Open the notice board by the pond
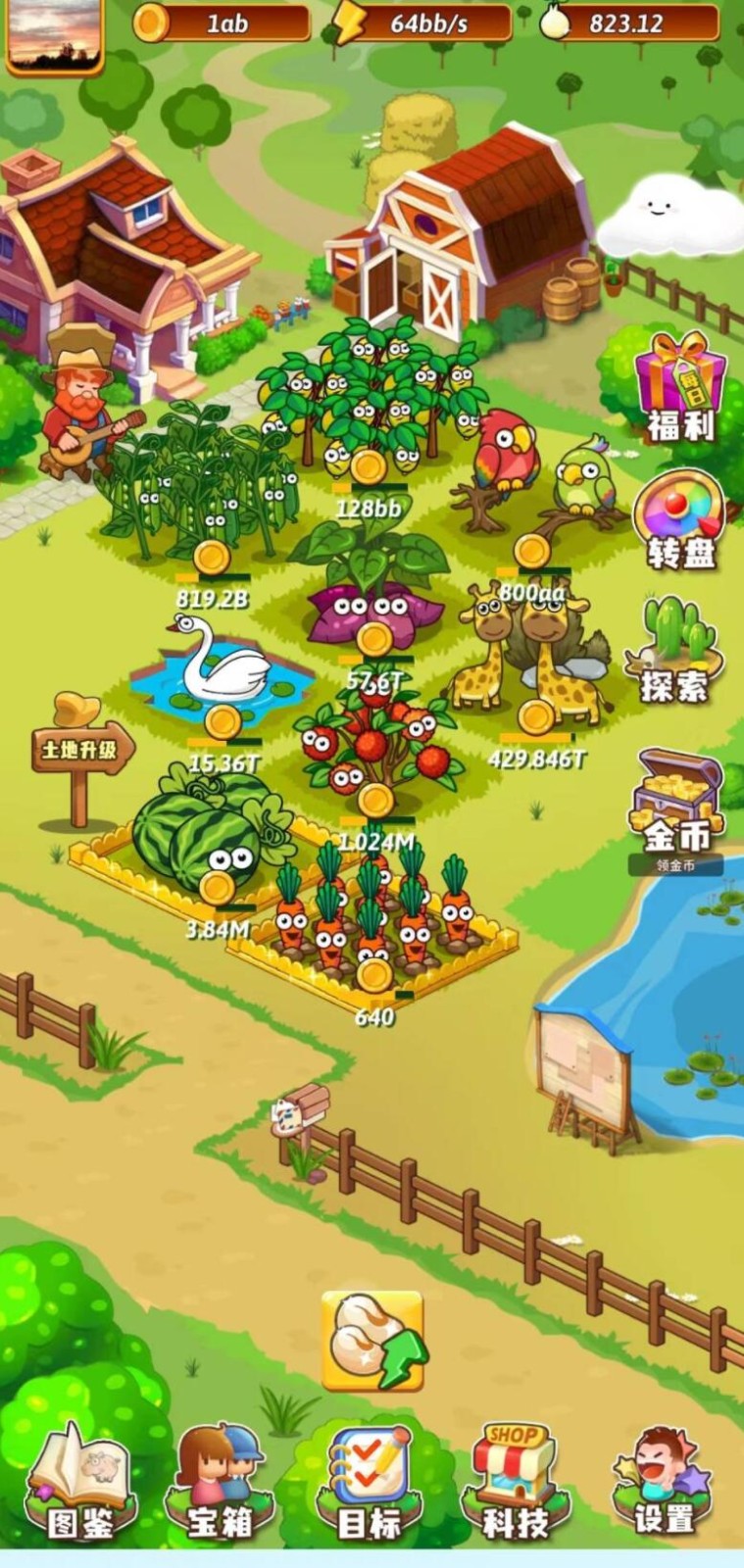 (x=582, y=1067)
